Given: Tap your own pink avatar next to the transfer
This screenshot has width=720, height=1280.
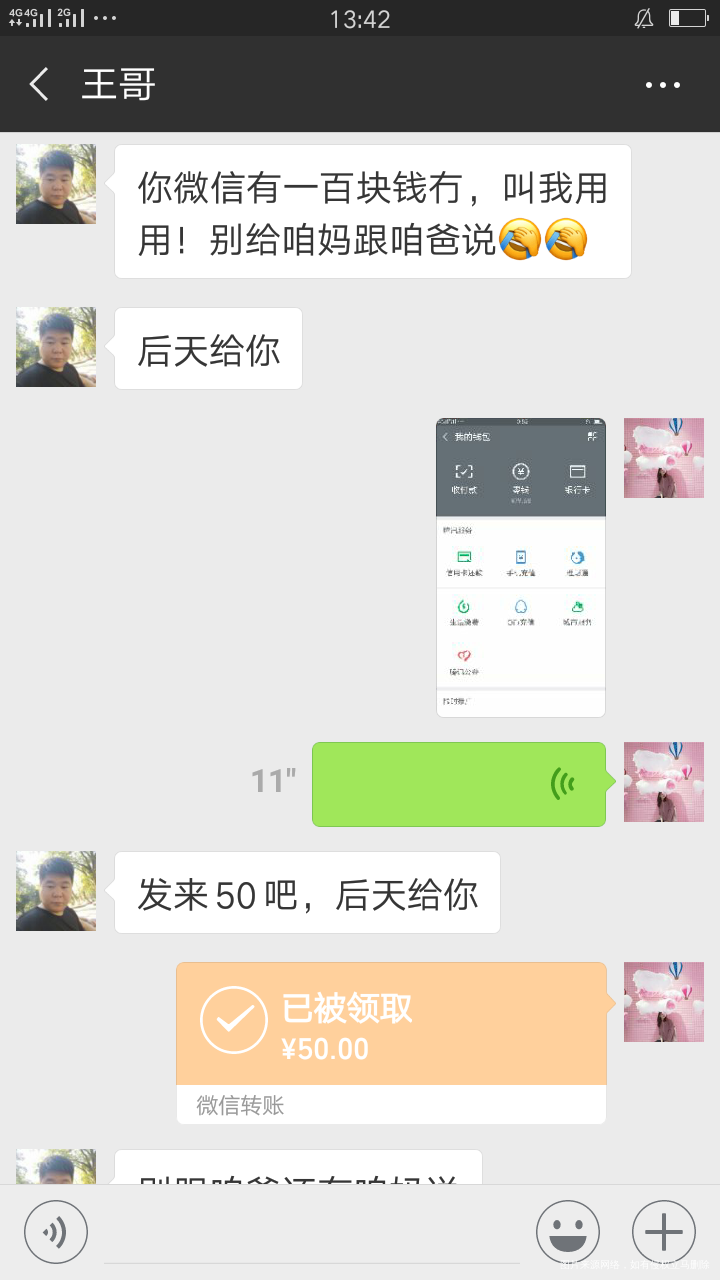Looking at the screenshot, I should (663, 1002).
